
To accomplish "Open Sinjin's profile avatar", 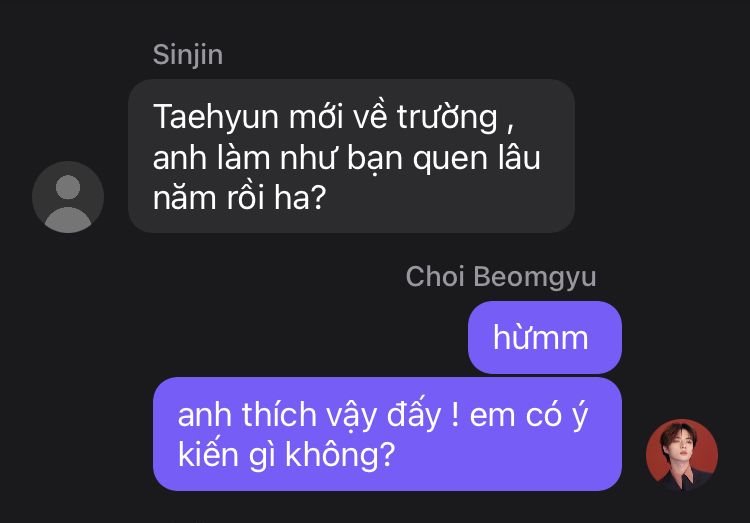I will tap(68, 197).
